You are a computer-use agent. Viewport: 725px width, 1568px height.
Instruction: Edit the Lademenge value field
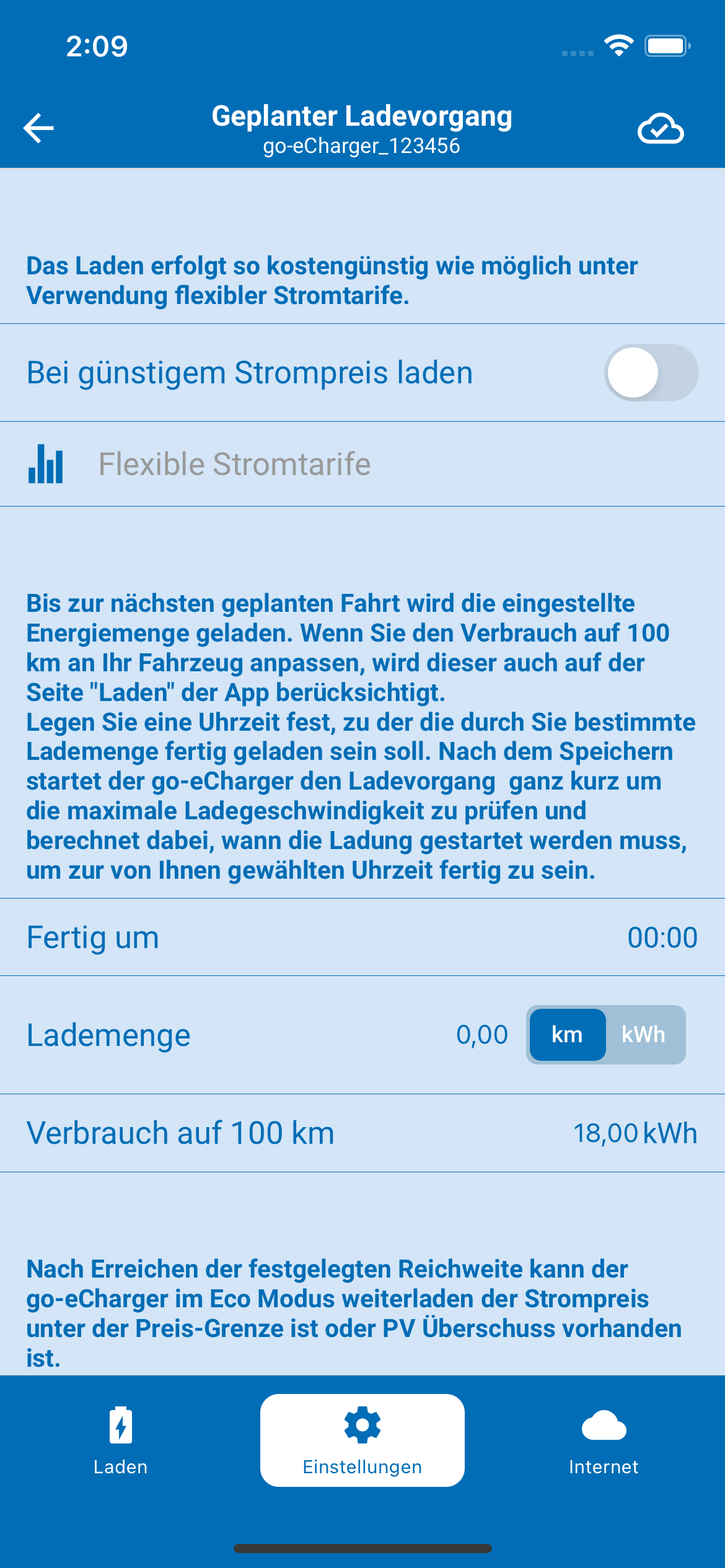click(481, 1035)
